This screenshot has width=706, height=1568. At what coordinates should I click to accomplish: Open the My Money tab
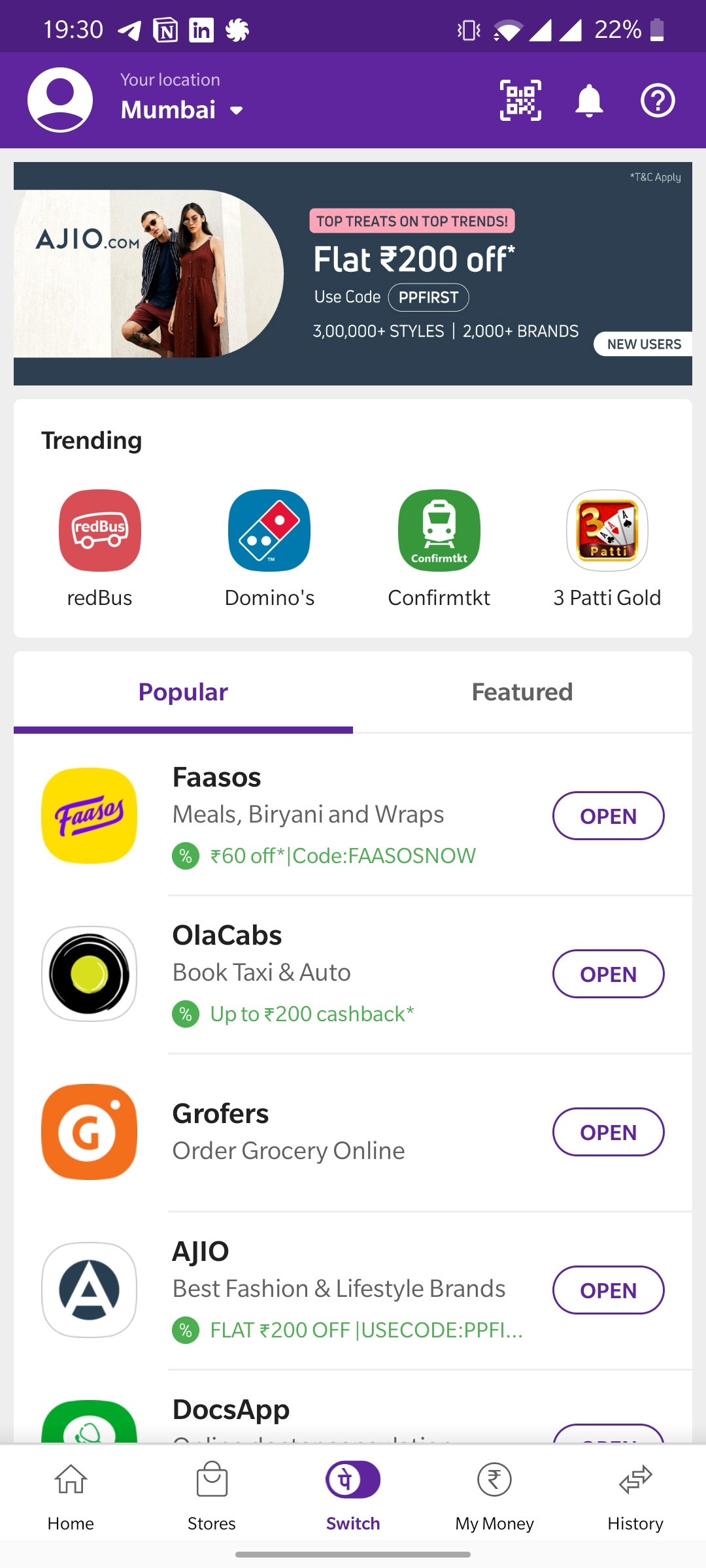click(495, 1497)
